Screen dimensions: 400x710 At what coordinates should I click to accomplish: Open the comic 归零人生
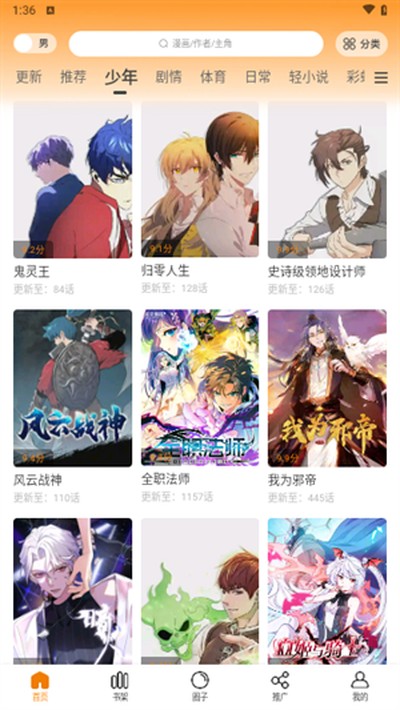pos(200,198)
